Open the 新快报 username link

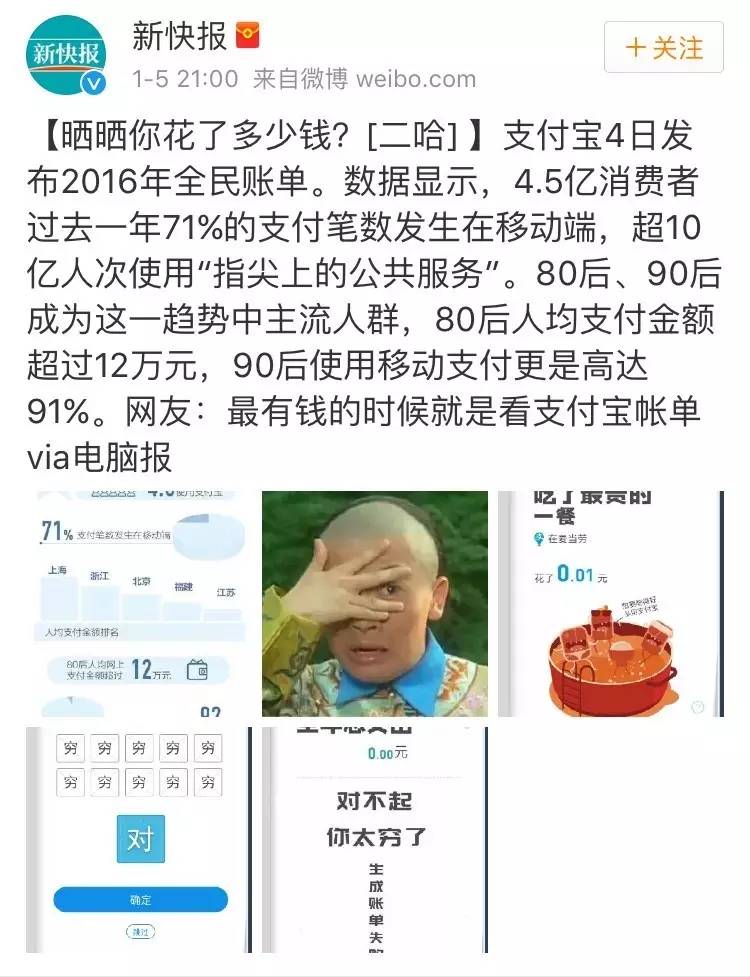click(180, 36)
